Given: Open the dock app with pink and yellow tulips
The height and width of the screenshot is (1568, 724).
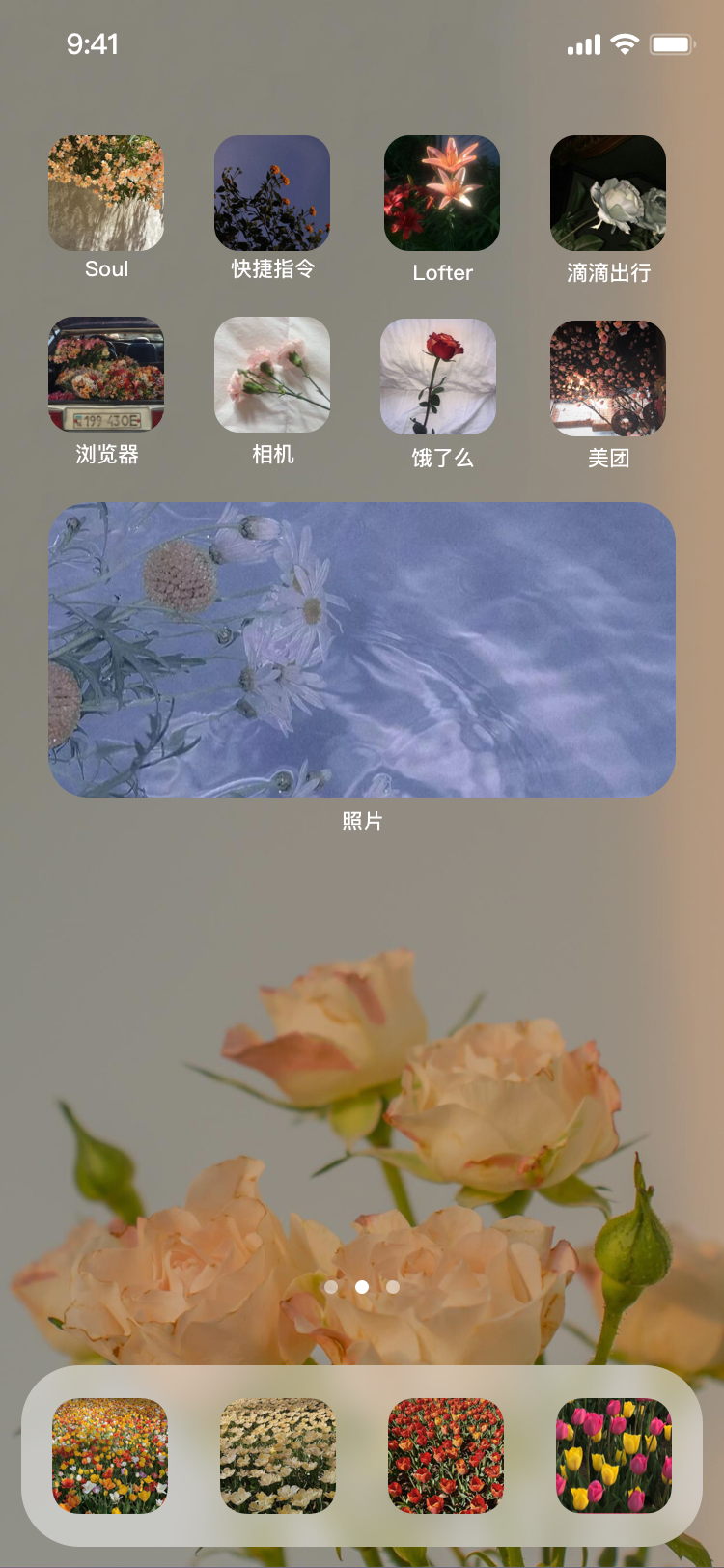Looking at the screenshot, I should 614,1456.
